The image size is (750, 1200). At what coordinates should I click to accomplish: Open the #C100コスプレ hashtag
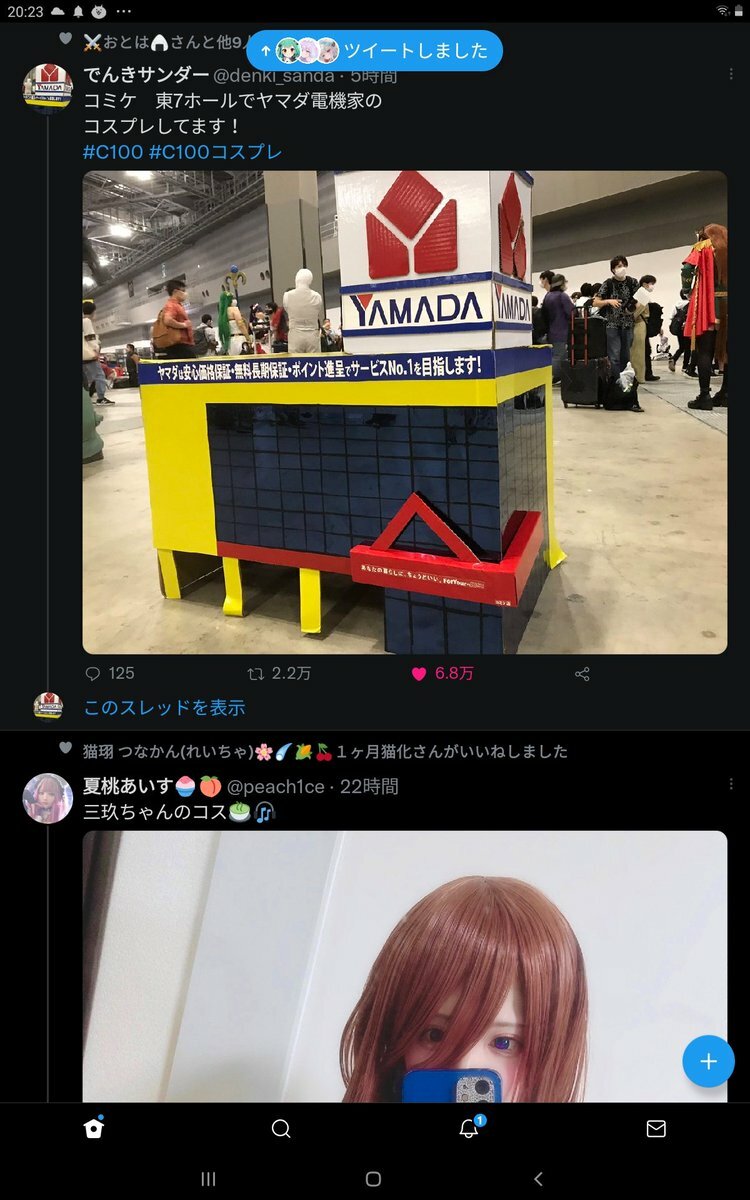click(215, 152)
